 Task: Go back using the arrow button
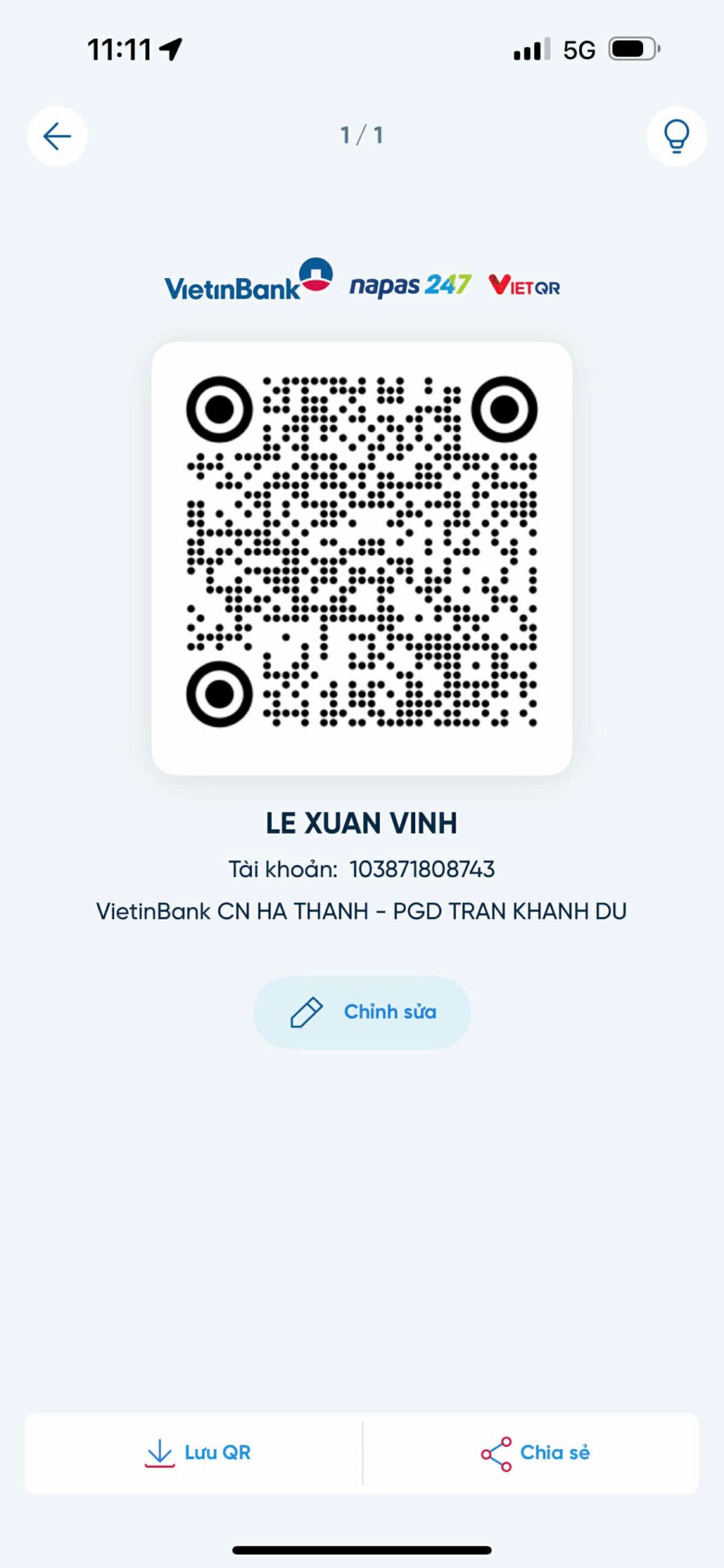click(57, 136)
